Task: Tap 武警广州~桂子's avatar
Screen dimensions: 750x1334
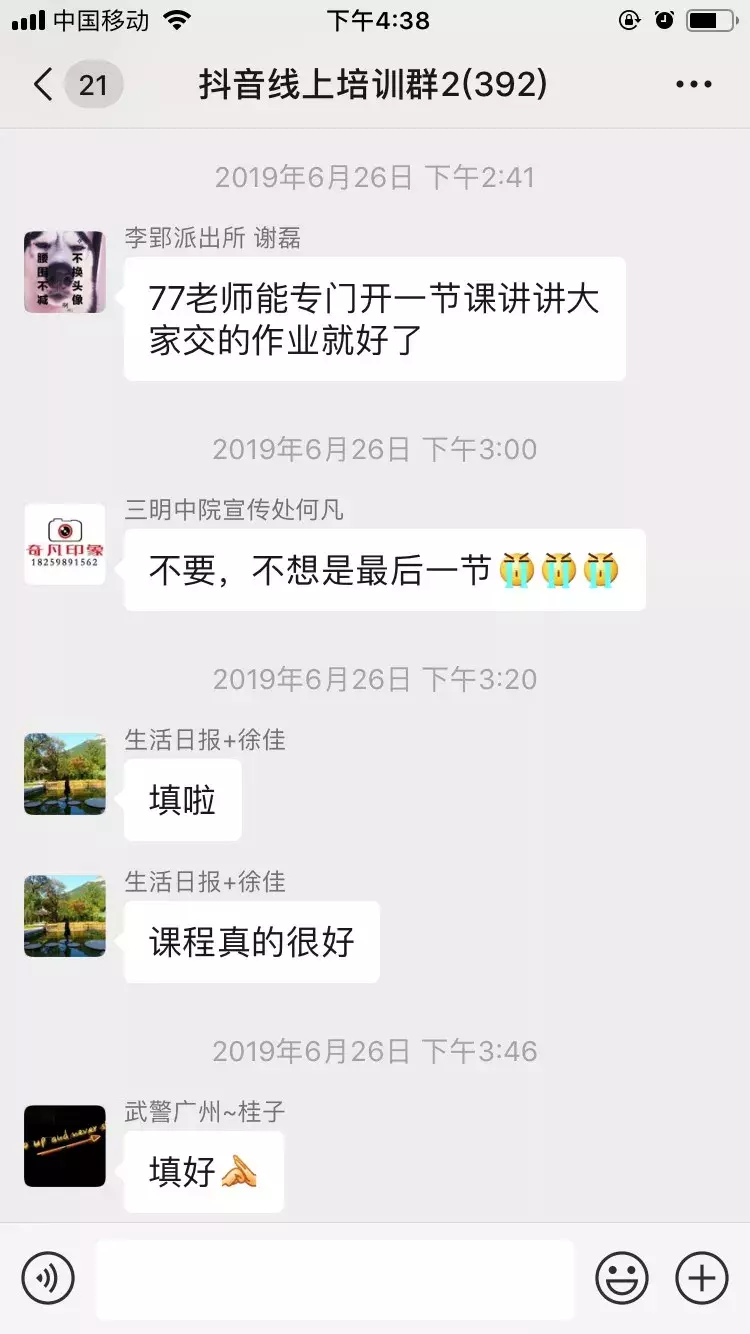Action: 64,1147
